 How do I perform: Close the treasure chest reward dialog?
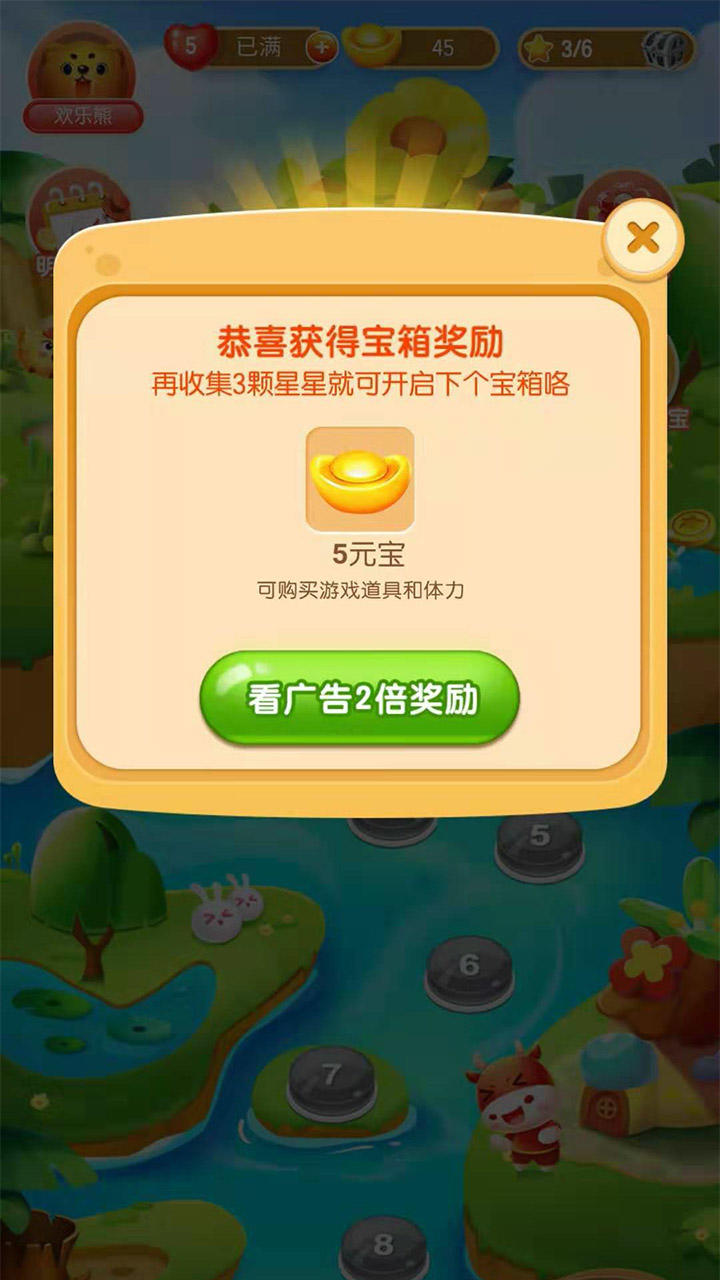pyautogui.click(x=643, y=238)
